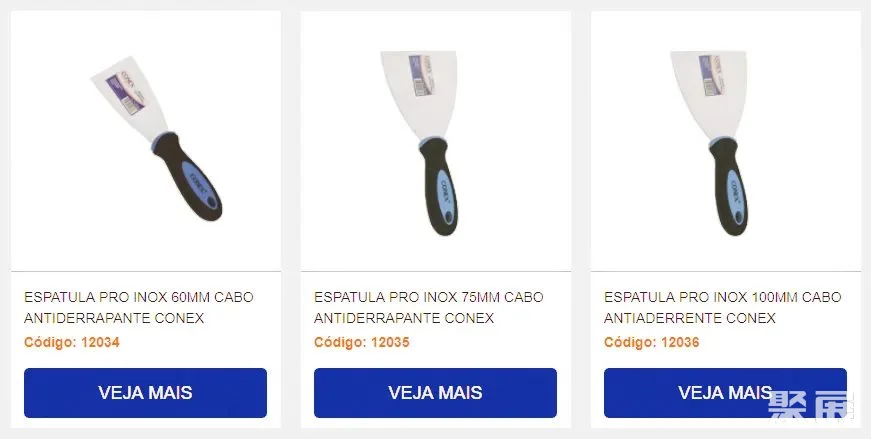Viewport: 871px width, 439px height.
Task: Tap VEJA MAIS for the 75MM spatula
Action: (435, 392)
